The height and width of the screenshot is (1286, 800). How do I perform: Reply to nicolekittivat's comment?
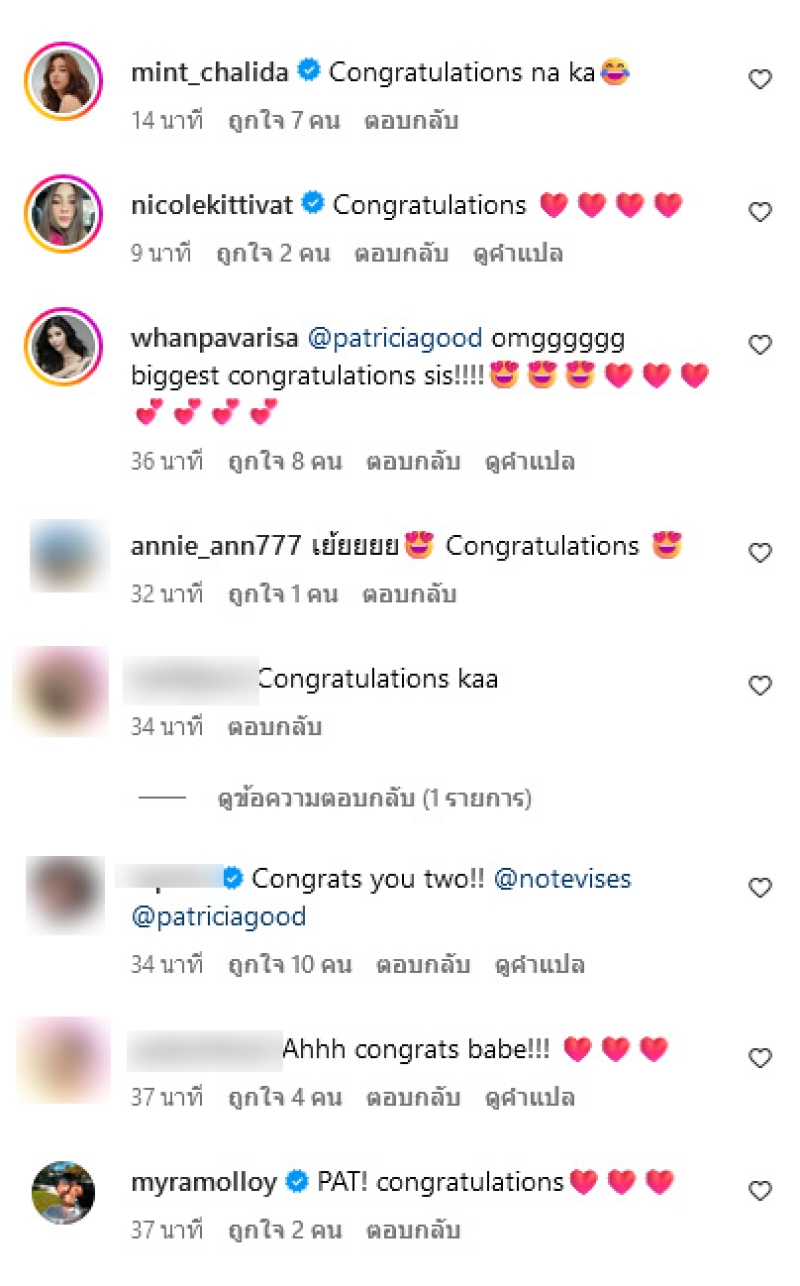click(400, 254)
